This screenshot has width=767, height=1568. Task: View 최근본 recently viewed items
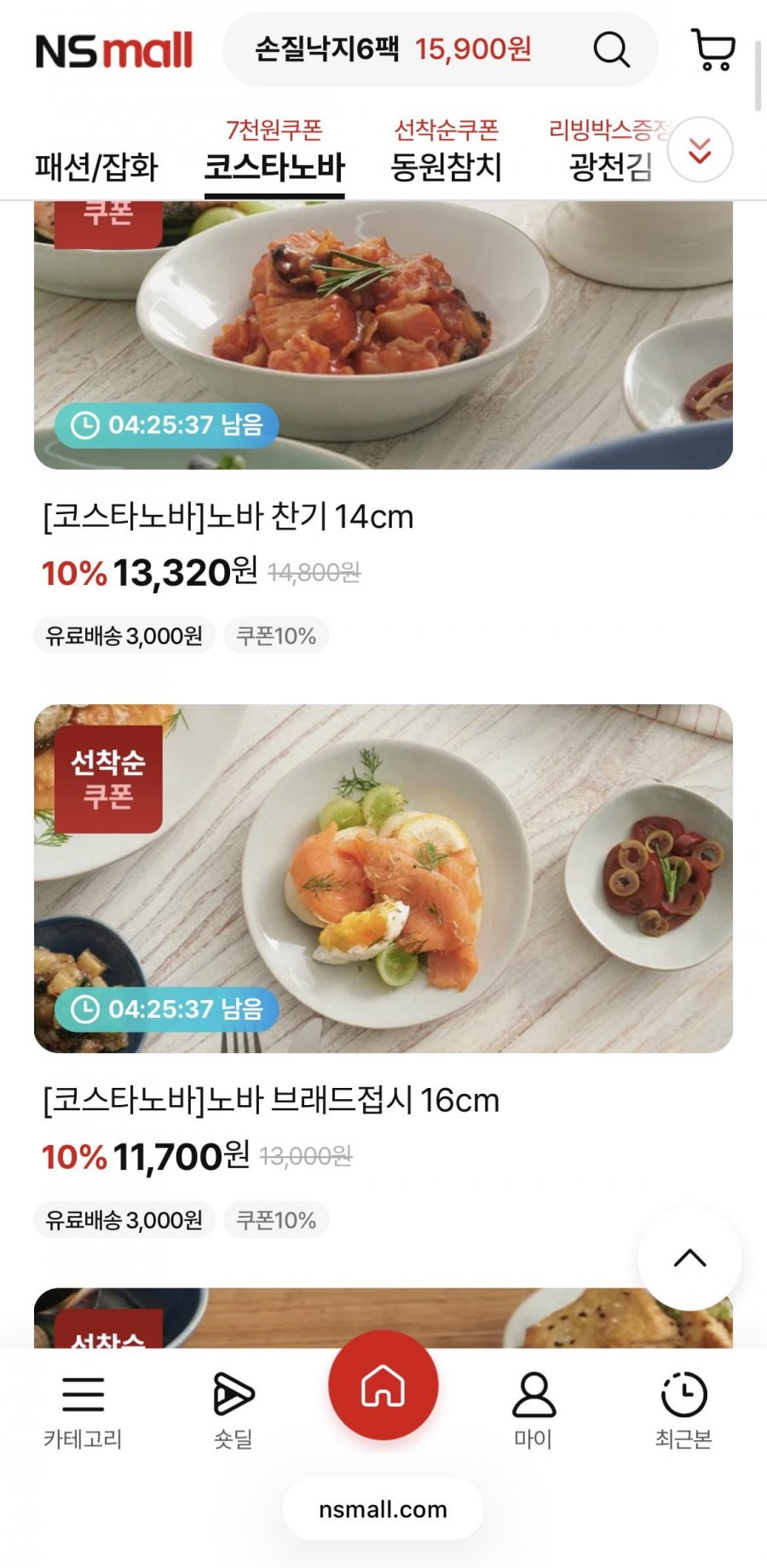[683, 1410]
